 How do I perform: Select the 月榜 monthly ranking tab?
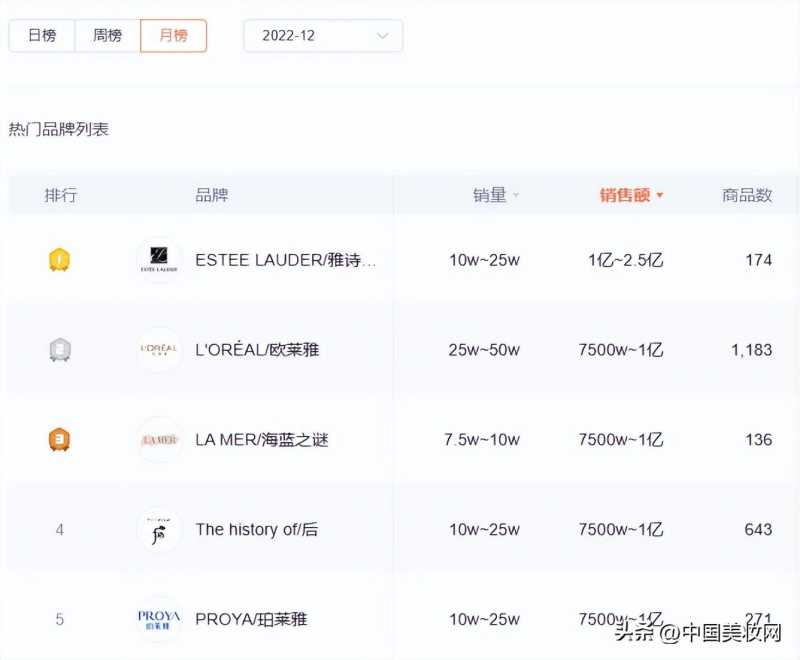[x=173, y=36]
